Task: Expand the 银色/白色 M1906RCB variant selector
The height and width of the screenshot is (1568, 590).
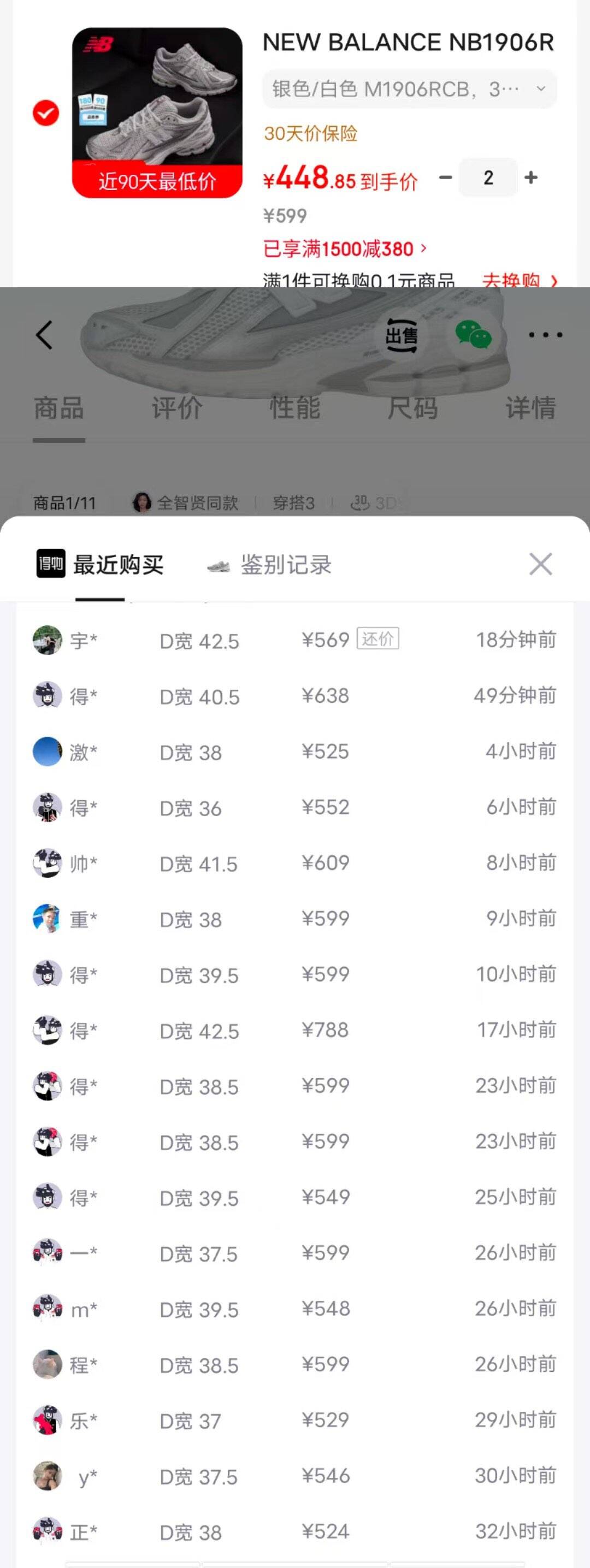Action: [409, 89]
